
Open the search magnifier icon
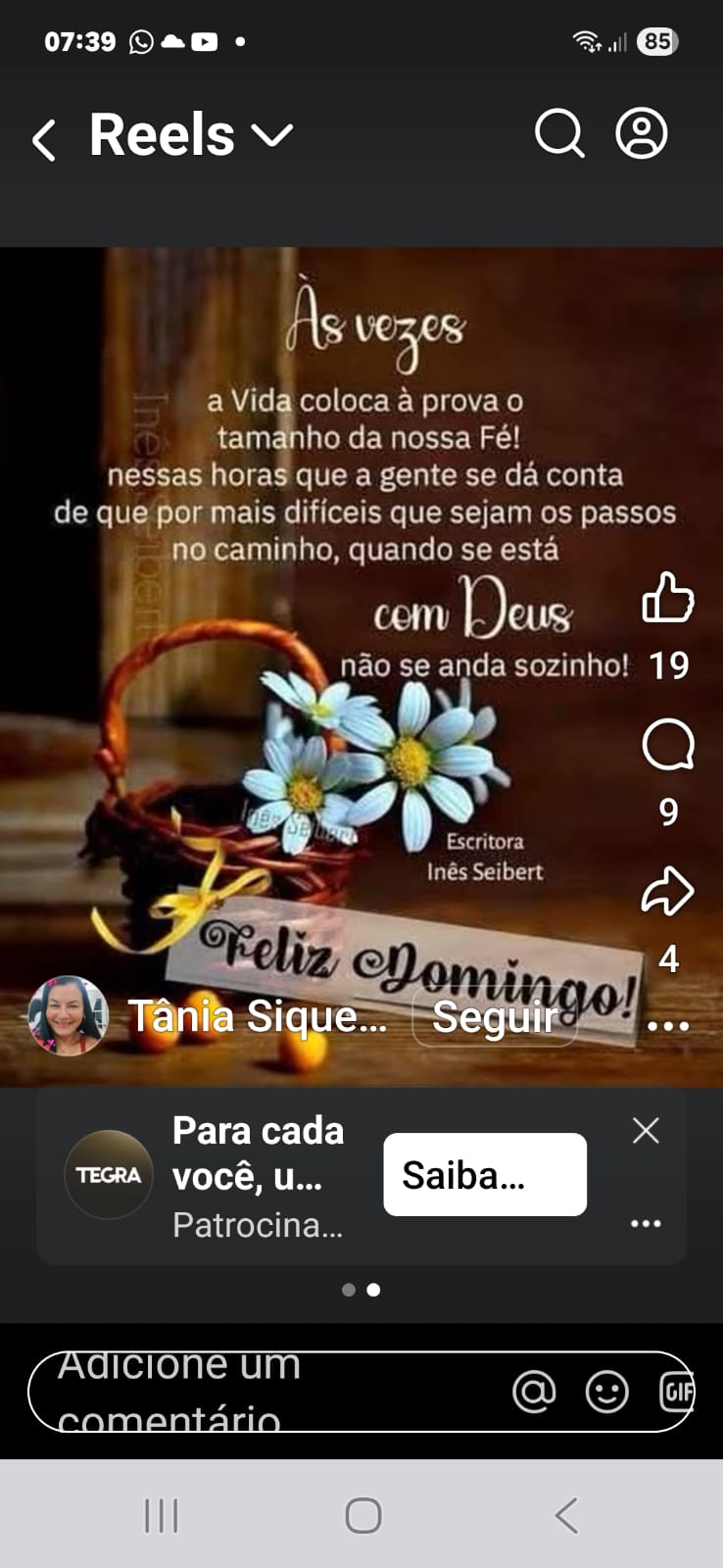(x=559, y=133)
